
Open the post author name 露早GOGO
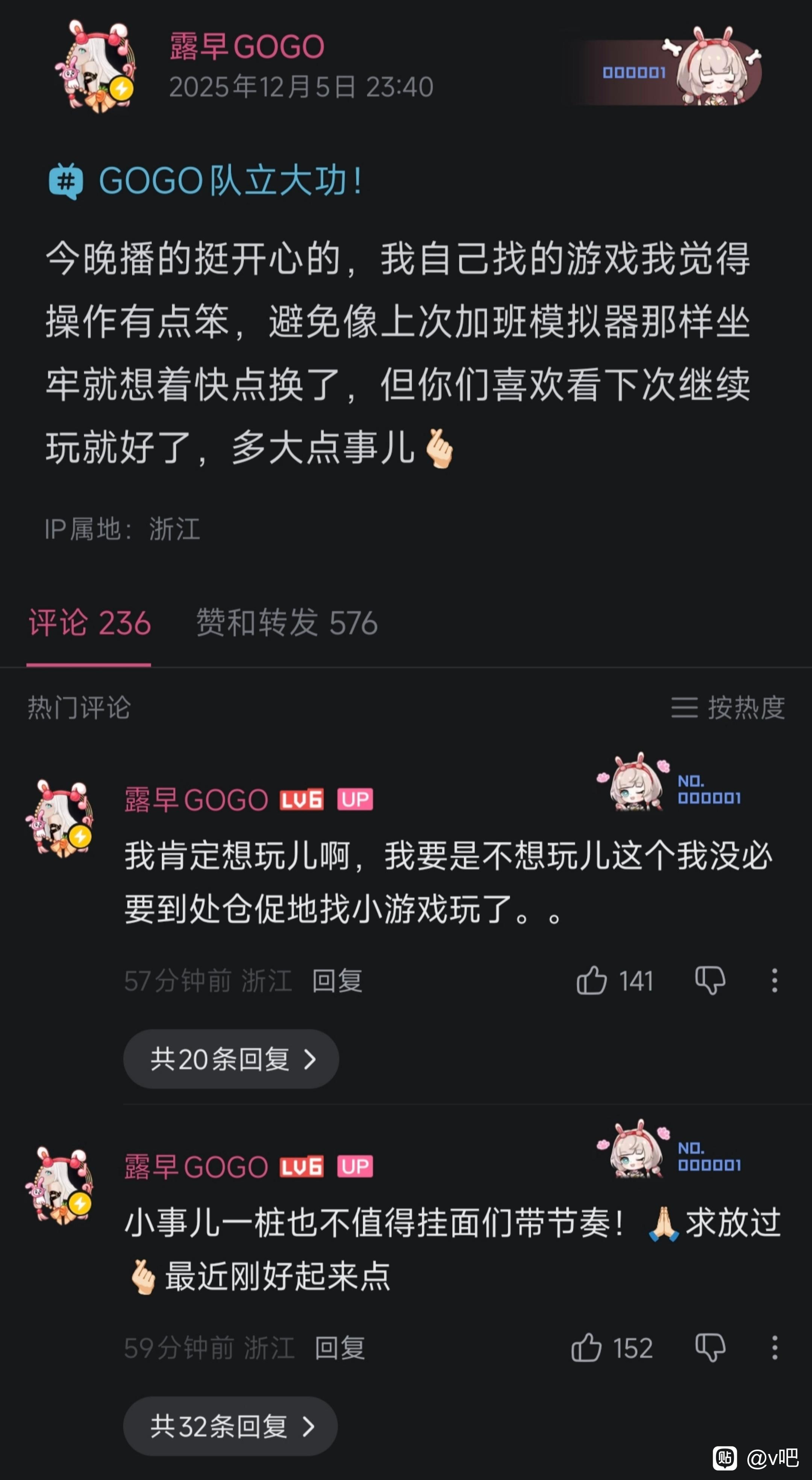coord(247,47)
